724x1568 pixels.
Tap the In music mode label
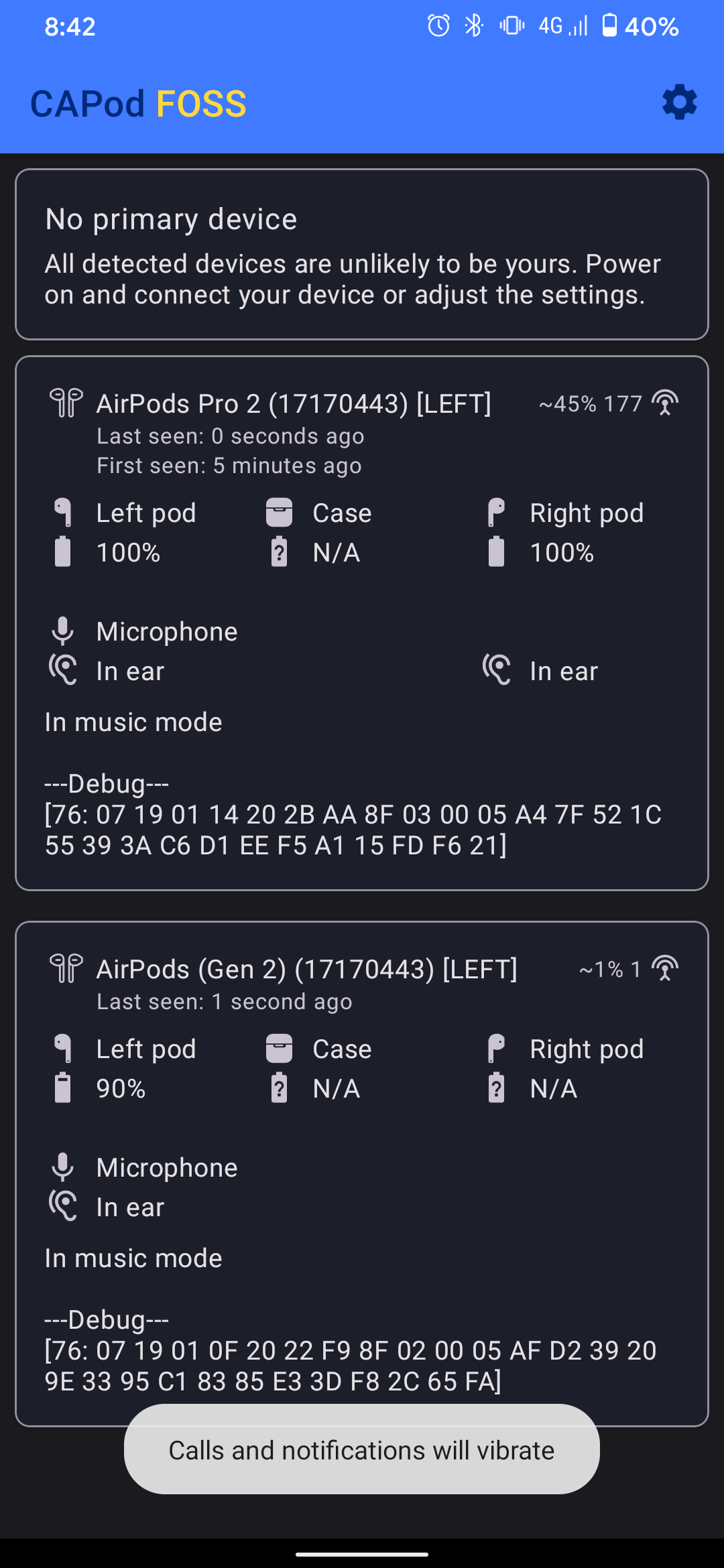(x=133, y=722)
